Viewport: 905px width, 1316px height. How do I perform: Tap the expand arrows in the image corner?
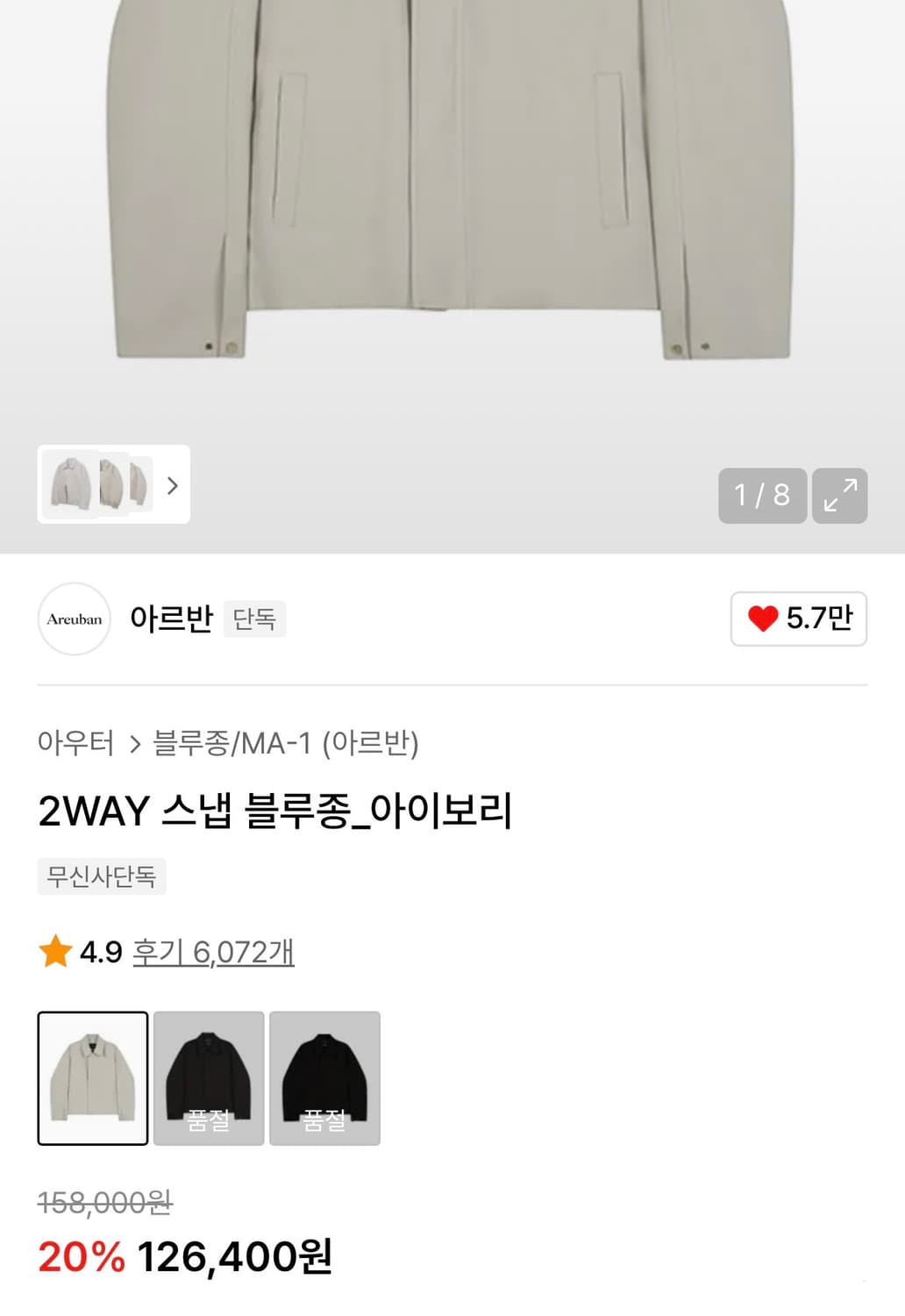[840, 496]
